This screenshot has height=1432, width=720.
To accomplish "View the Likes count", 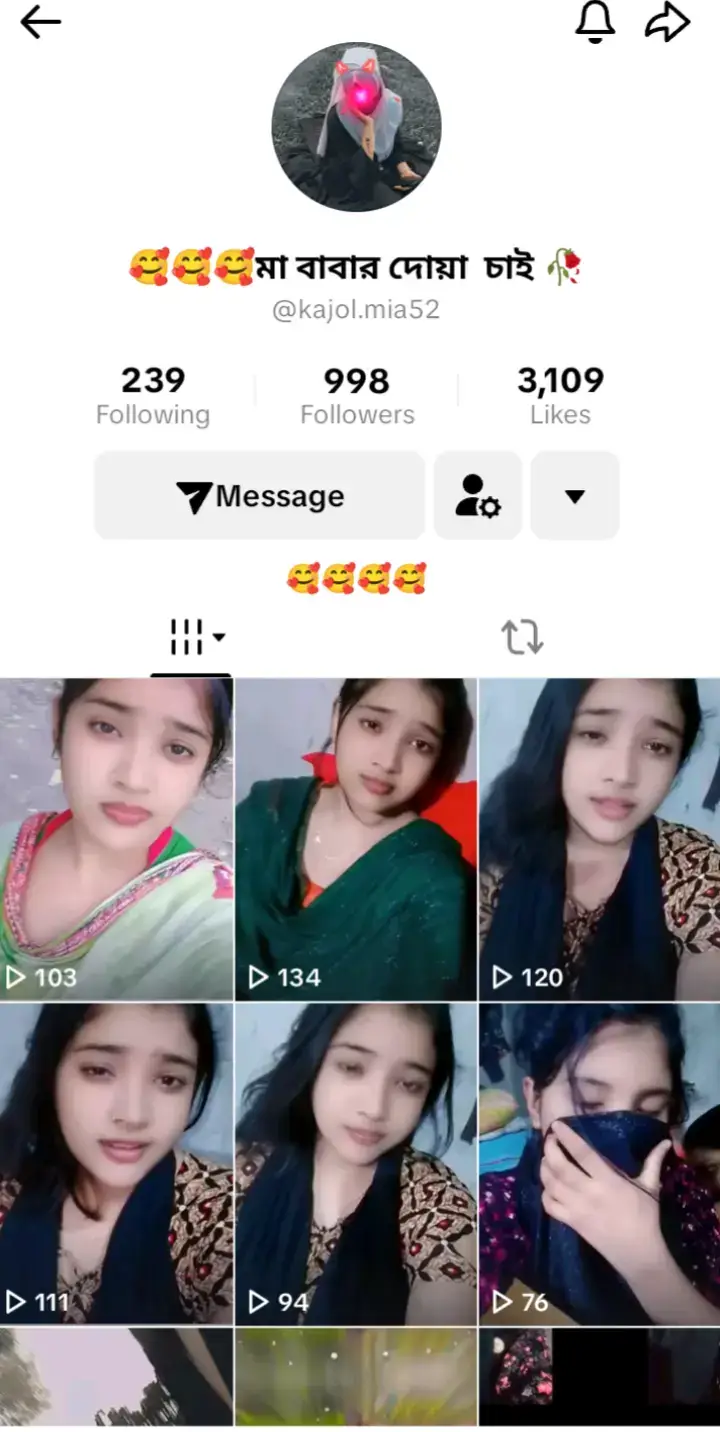I will 560,396.
